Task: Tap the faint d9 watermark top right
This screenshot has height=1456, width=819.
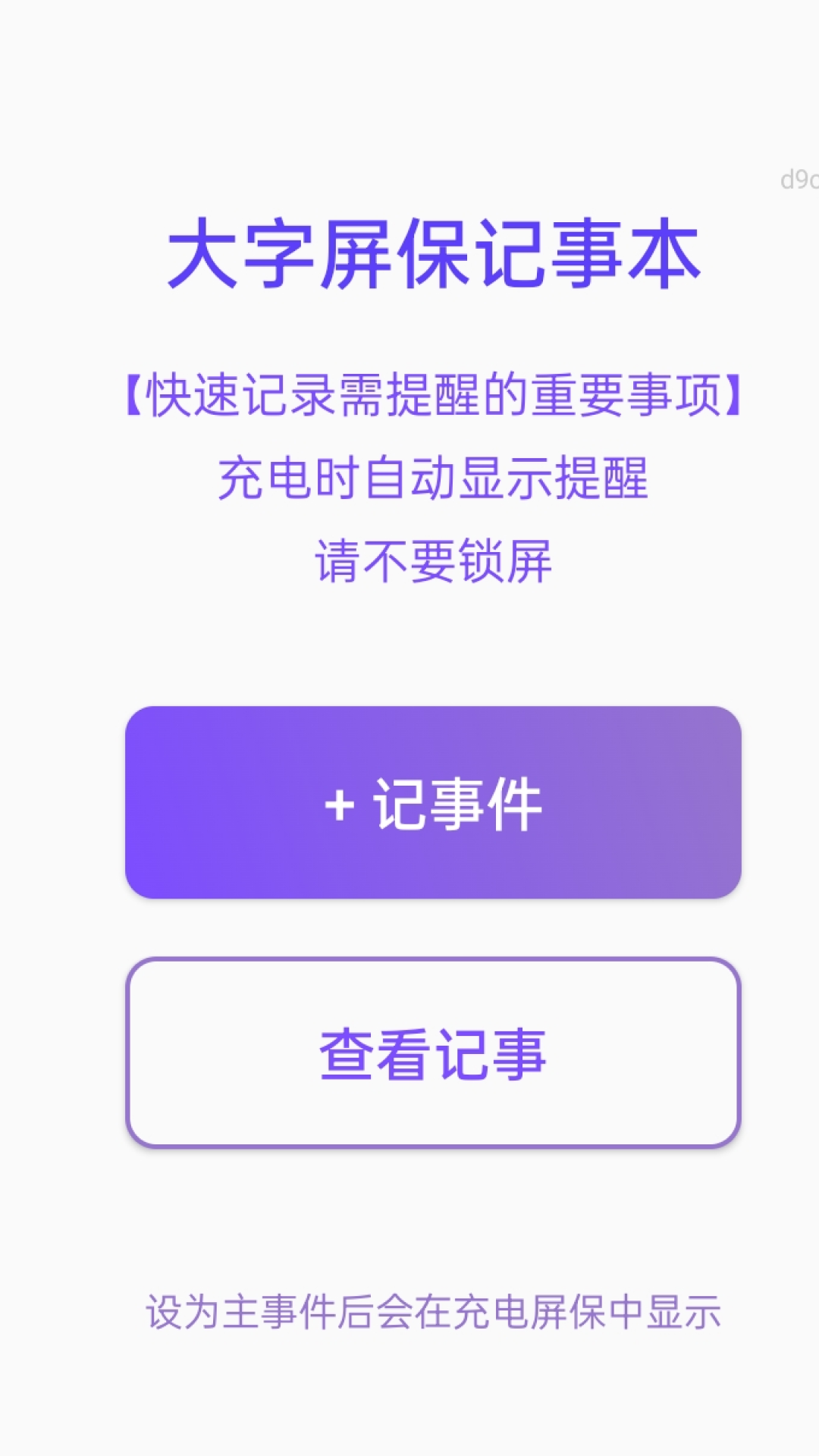Action: 797,178
